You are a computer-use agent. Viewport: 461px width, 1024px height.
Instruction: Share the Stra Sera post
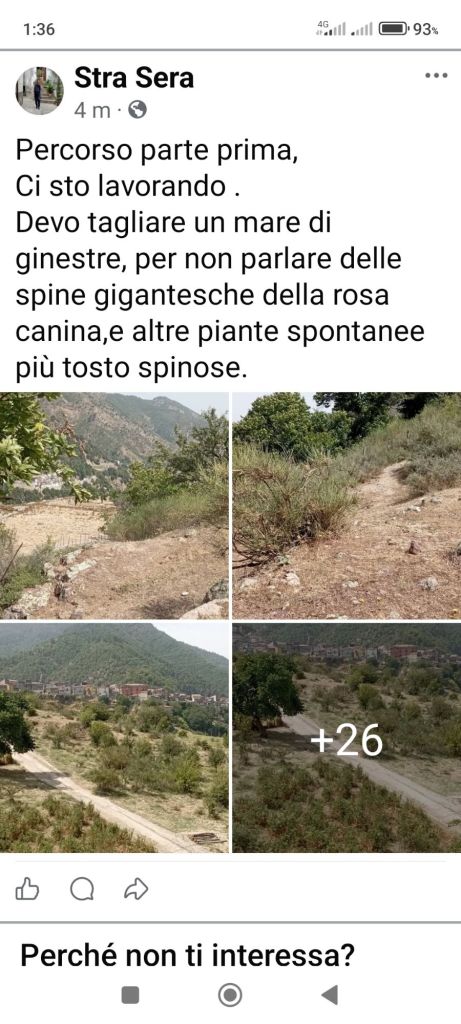(136, 889)
